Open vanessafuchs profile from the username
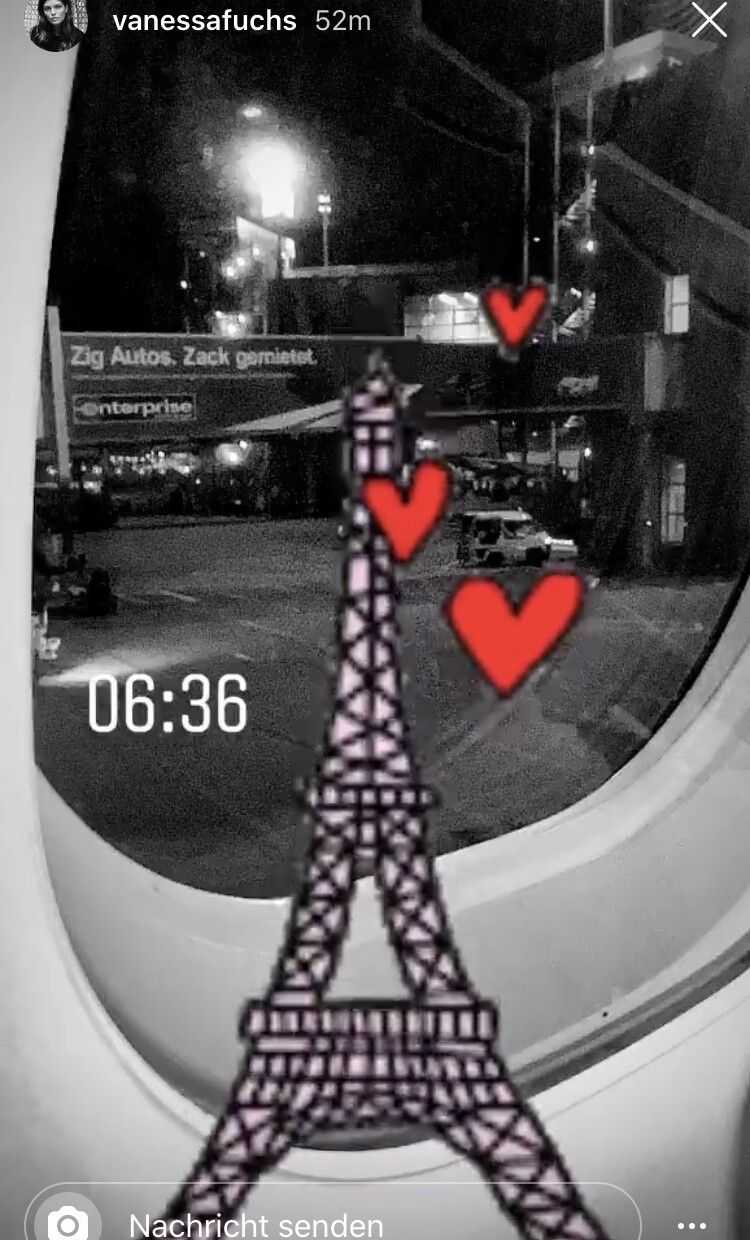This screenshot has height=1240, width=750. coord(205,21)
